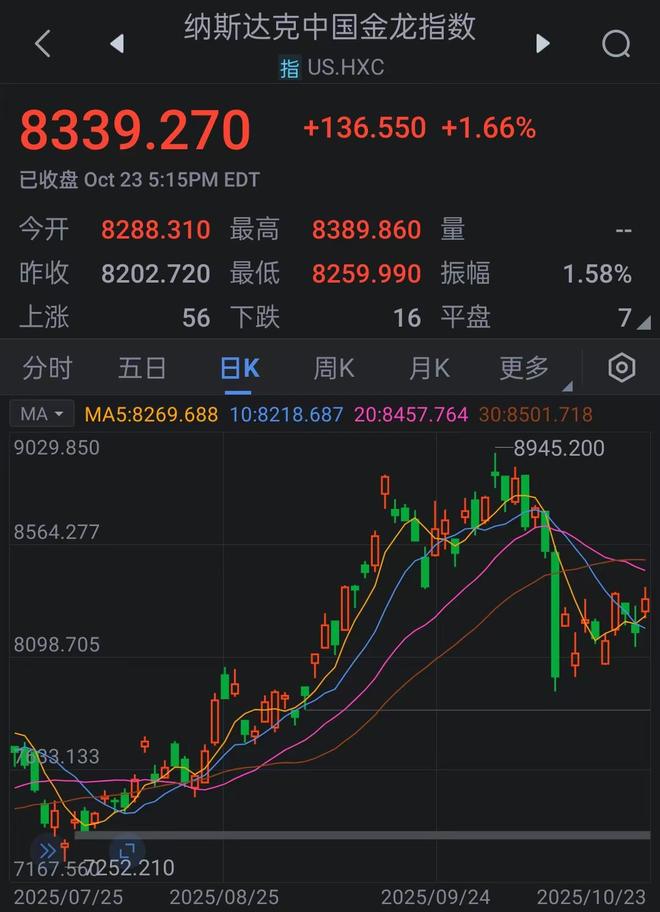This screenshot has height=912, width=660.
Task: View the 月K chart tab
Action: click(x=429, y=368)
